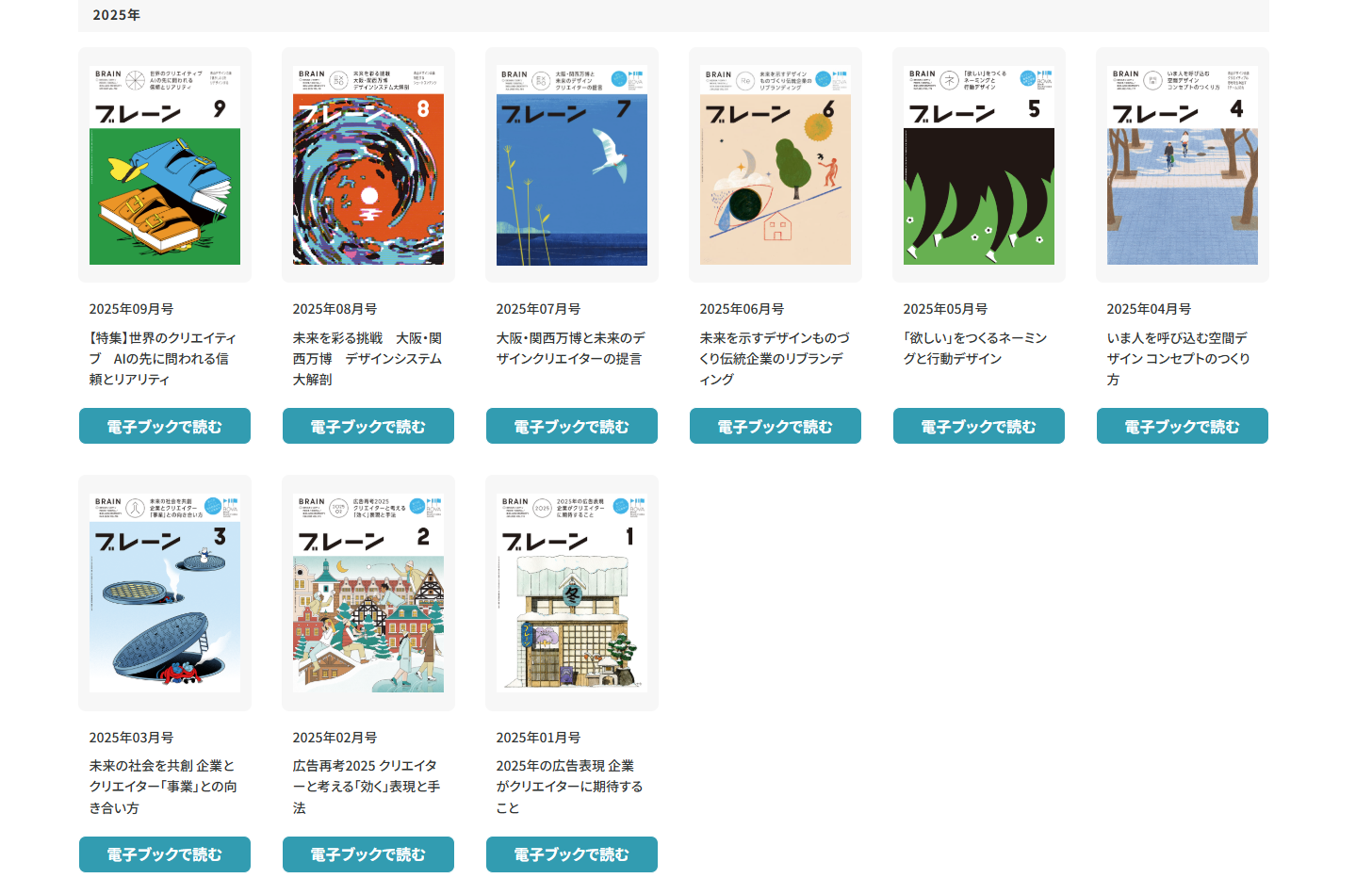Tap 電子ブックで読む under 2025年02月号
The image size is (1372, 878).
coord(368,854)
